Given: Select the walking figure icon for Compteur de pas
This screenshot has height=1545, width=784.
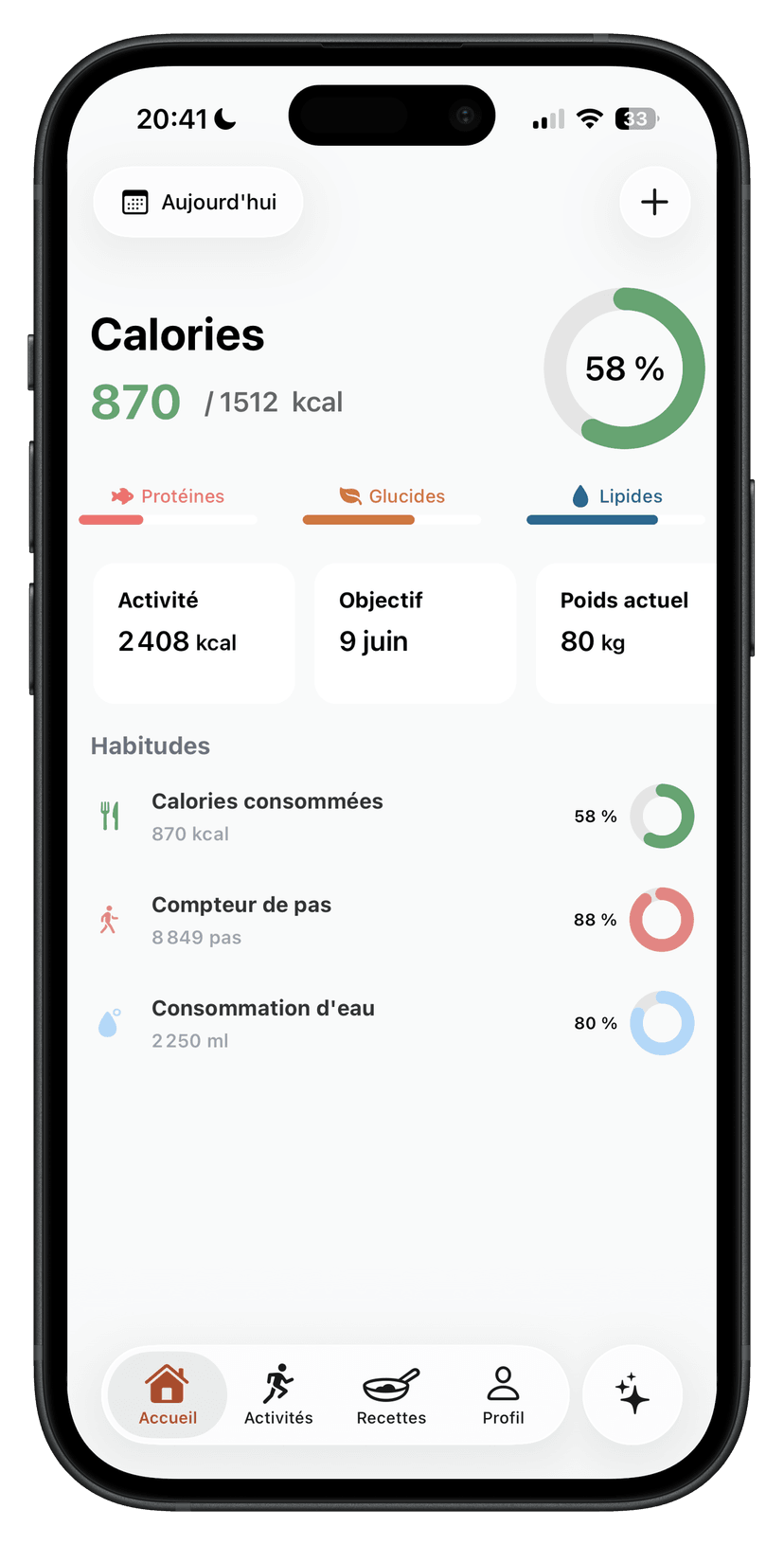Looking at the screenshot, I should pyautogui.click(x=108, y=919).
